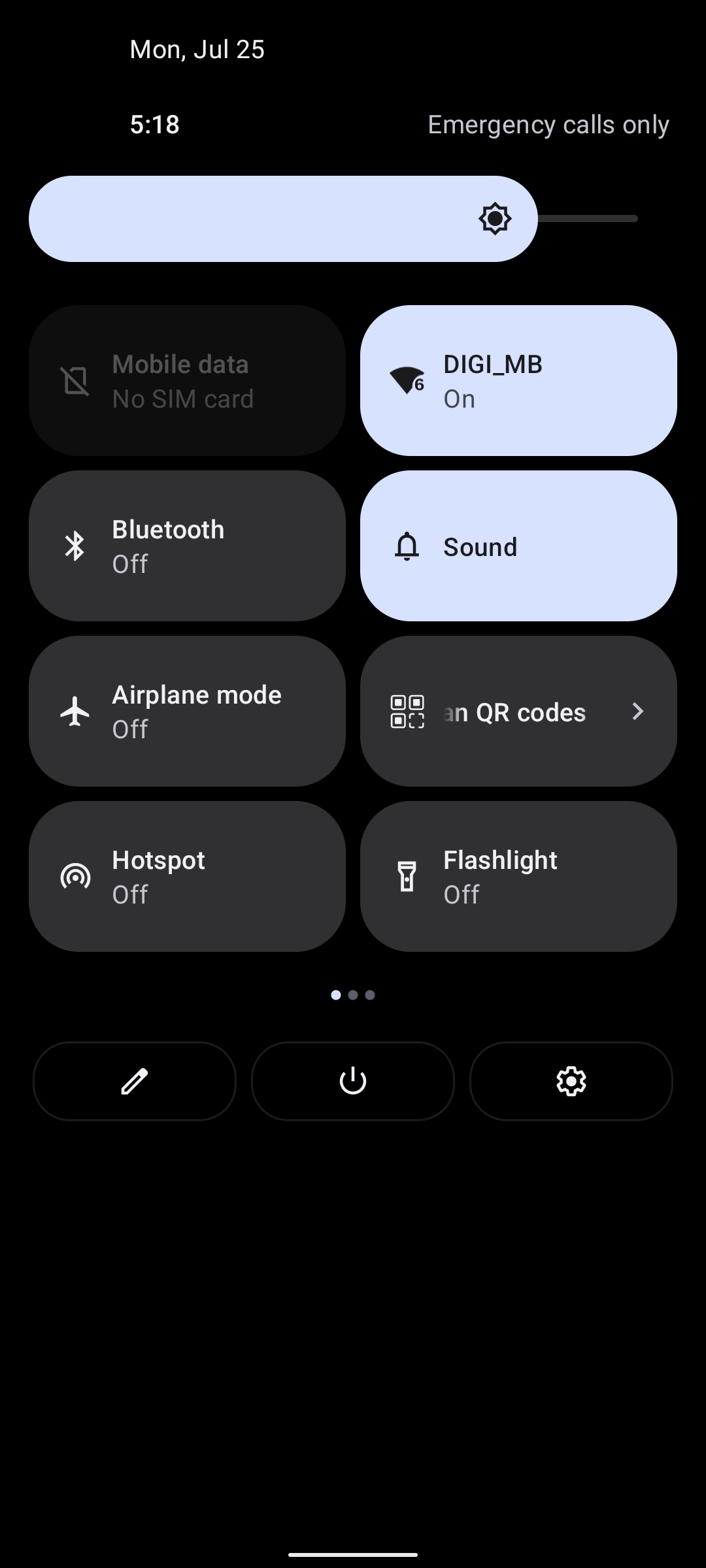The width and height of the screenshot is (706, 1568).
Task: Turn on Bluetooth
Action: pyautogui.click(x=187, y=546)
